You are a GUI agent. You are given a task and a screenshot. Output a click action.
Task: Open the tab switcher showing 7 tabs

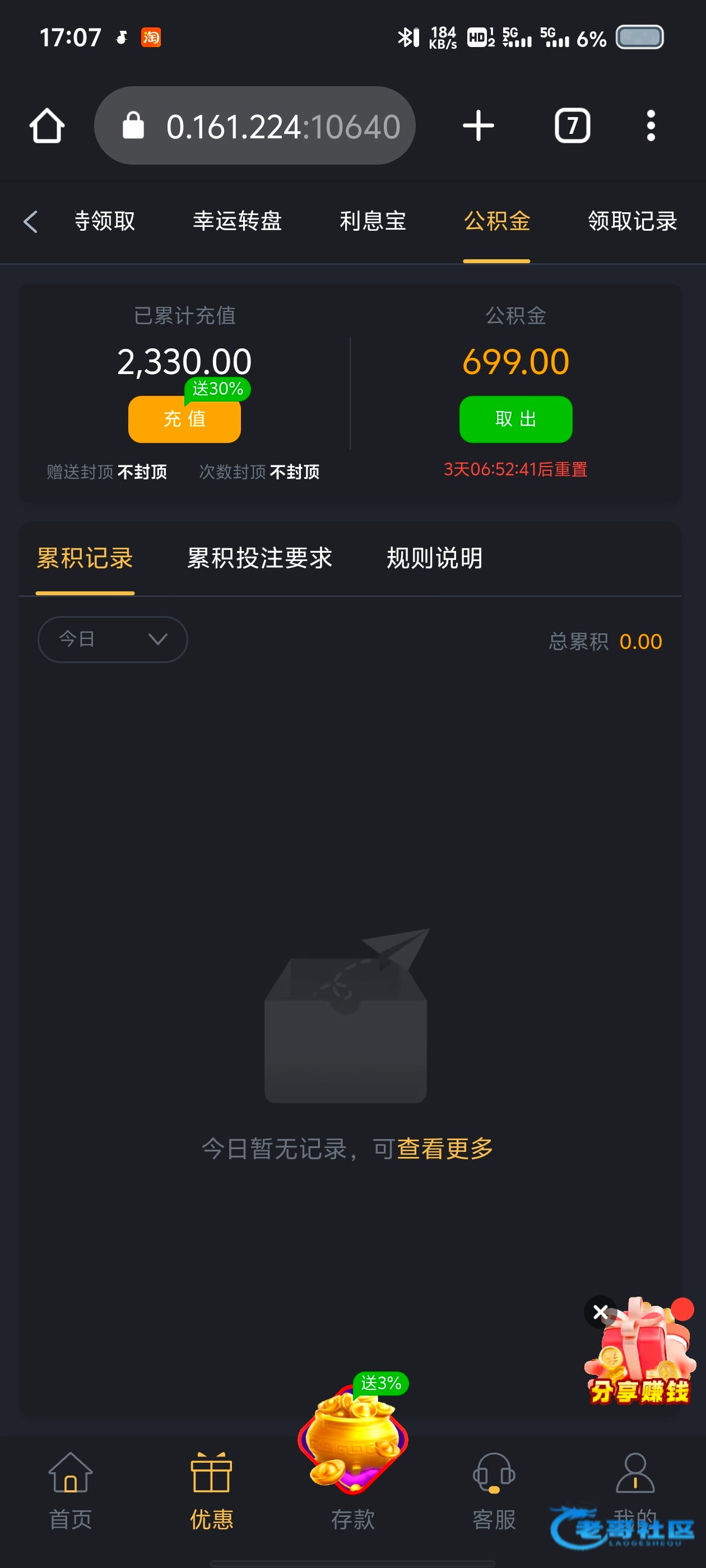(572, 126)
